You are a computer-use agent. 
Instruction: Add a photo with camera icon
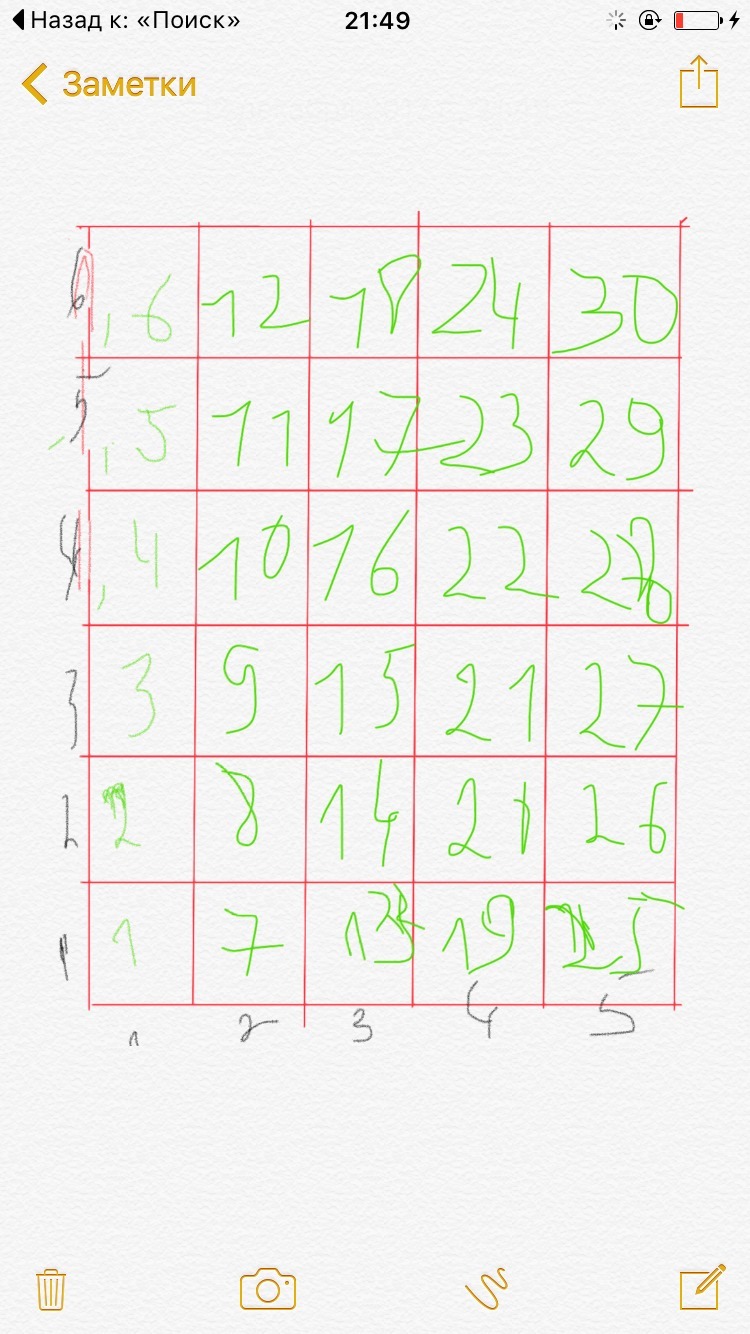coord(267,1288)
